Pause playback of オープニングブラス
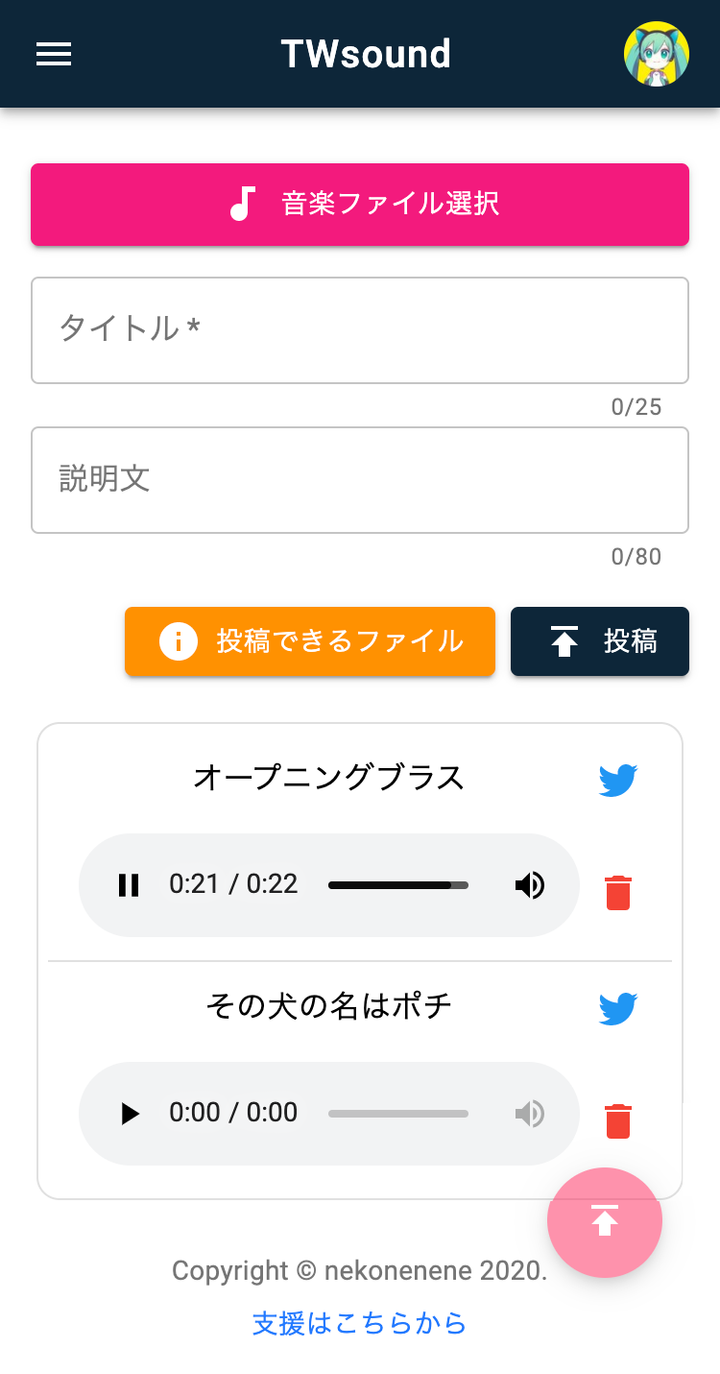Image resolution: width=720 pixels, height=1374 pixels. (129, 885)
